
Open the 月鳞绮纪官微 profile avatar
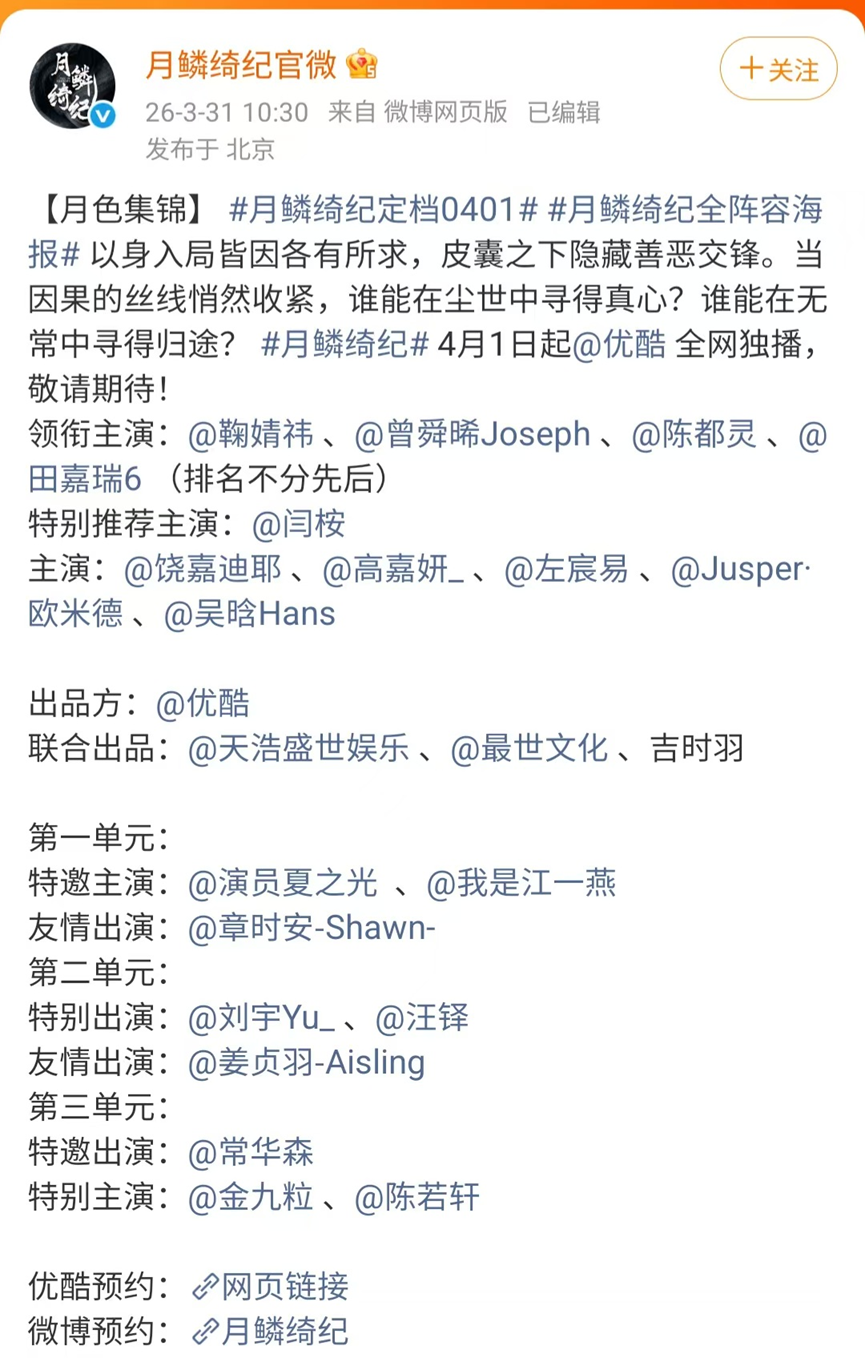pos(73,87)
